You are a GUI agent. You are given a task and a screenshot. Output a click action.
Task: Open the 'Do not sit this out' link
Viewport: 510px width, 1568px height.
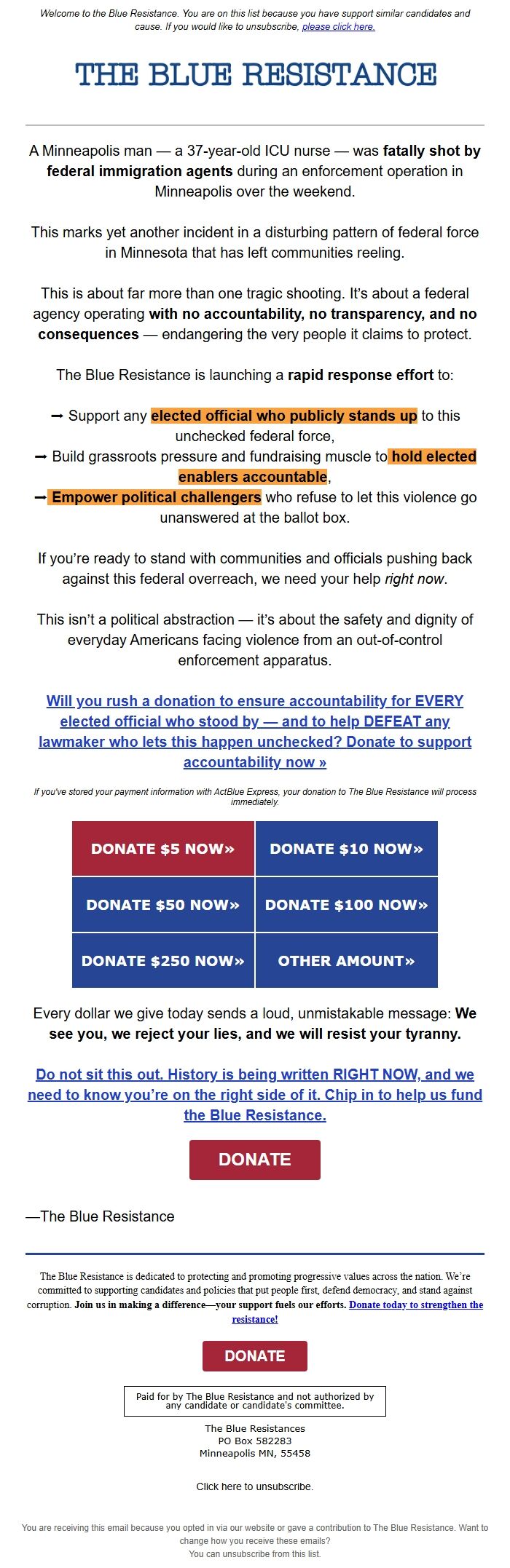[x=255, y=1095]
